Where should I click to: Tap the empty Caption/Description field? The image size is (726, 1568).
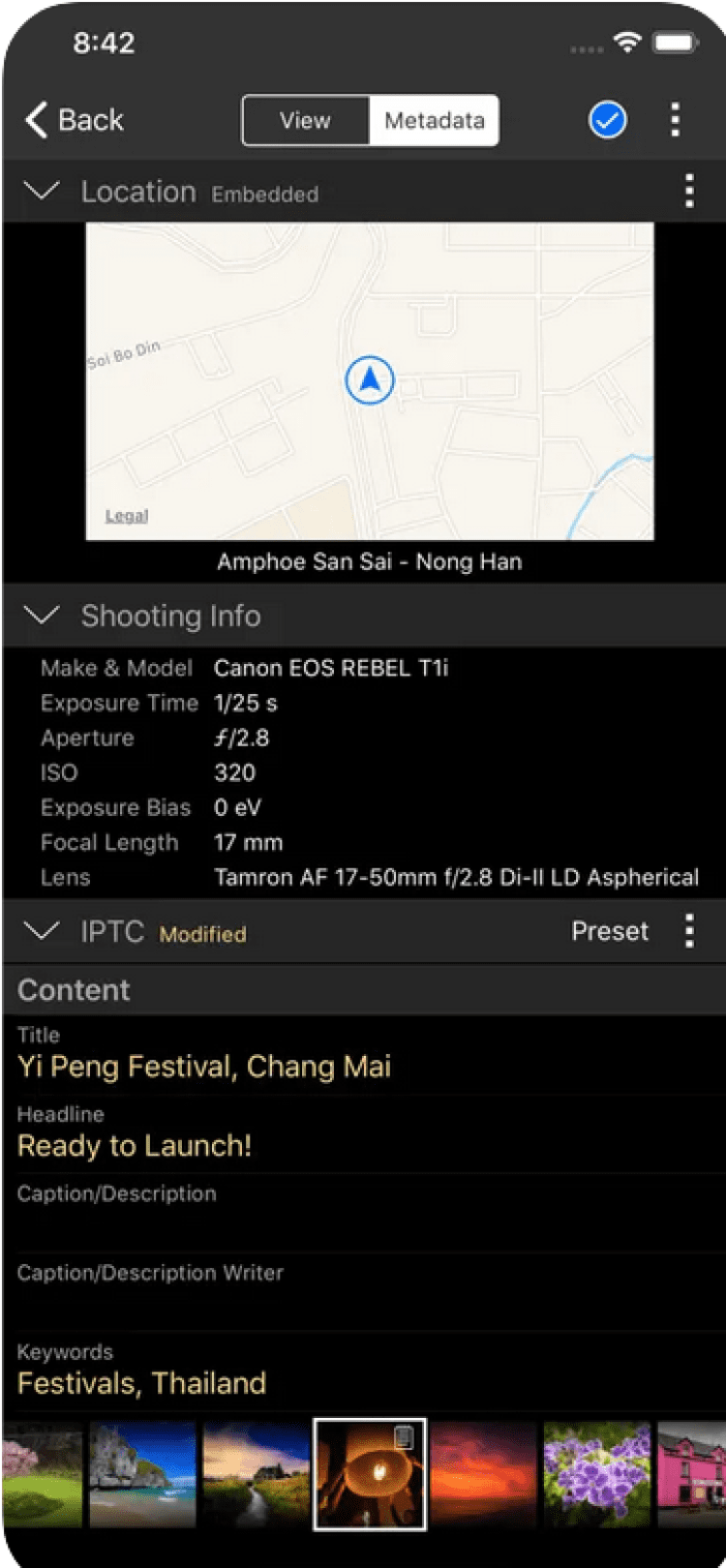(363, 1223)
